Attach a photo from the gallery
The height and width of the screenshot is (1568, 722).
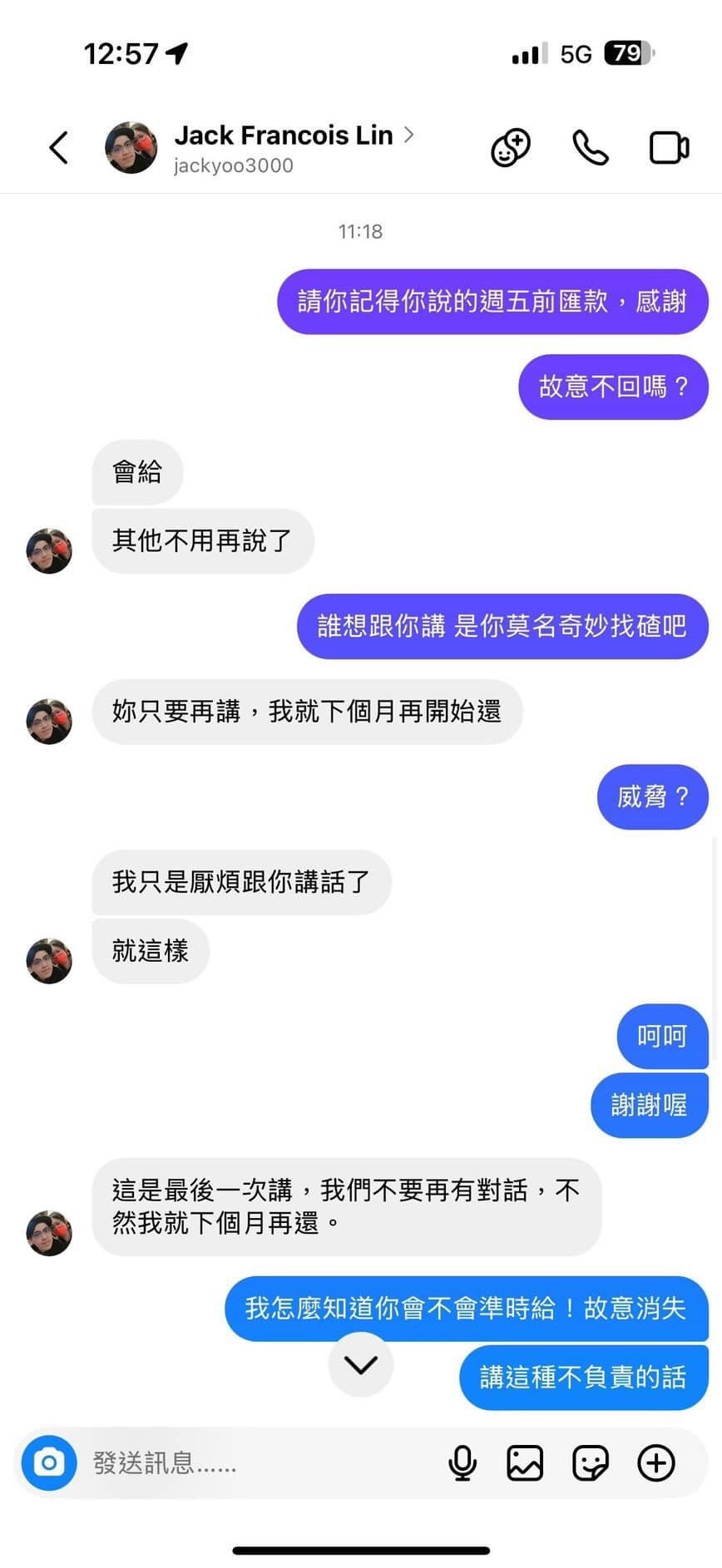525,1462
